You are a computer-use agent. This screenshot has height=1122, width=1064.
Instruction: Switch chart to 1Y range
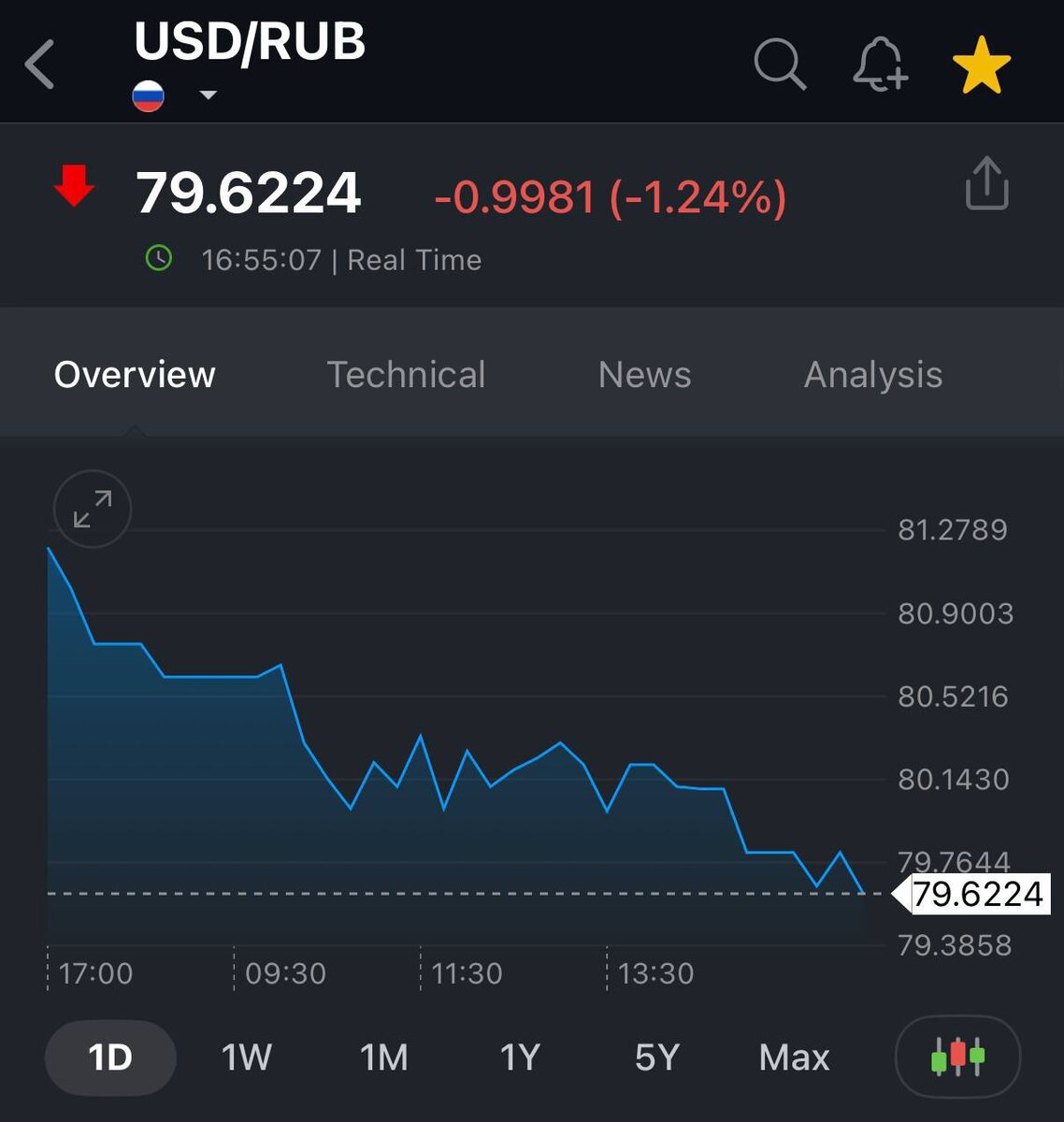click(x=520, y=1057)
